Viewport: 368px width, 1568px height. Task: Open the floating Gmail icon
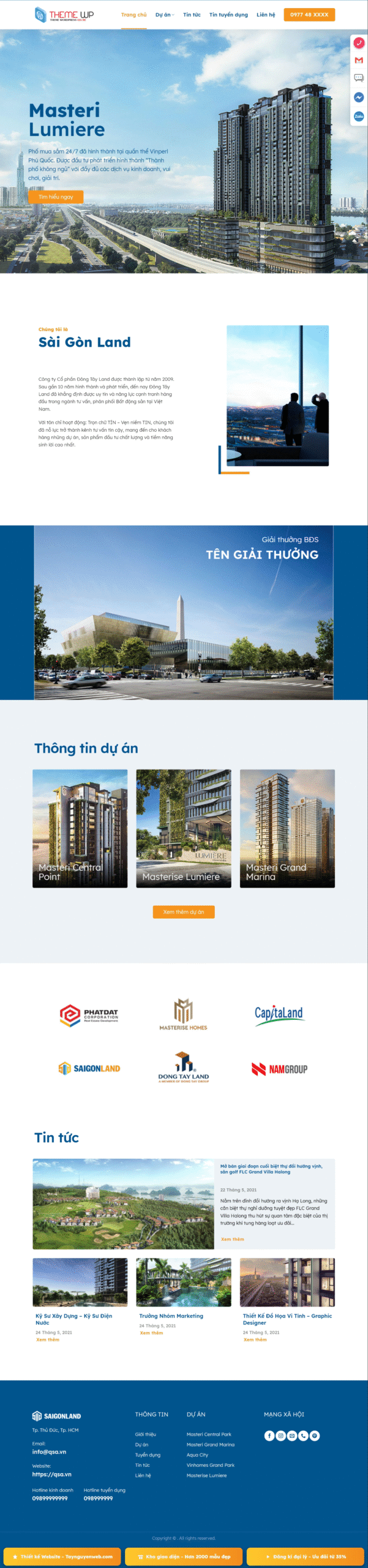coord(359,60)
